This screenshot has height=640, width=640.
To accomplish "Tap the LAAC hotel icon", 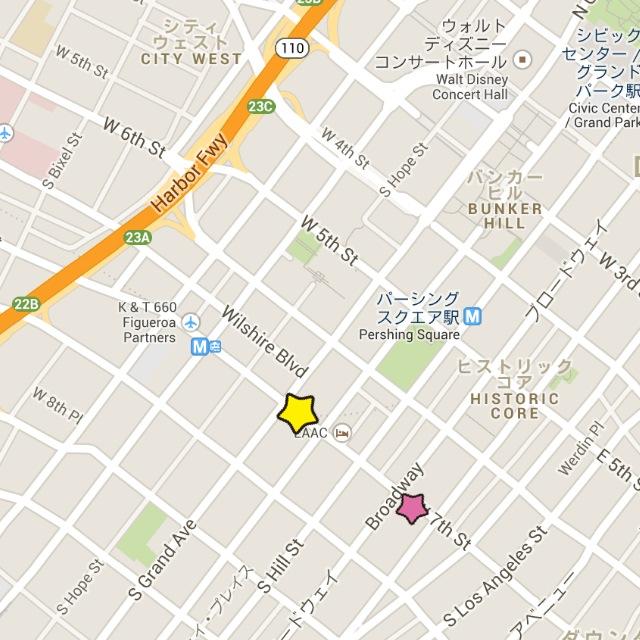I will click(342, 433).
